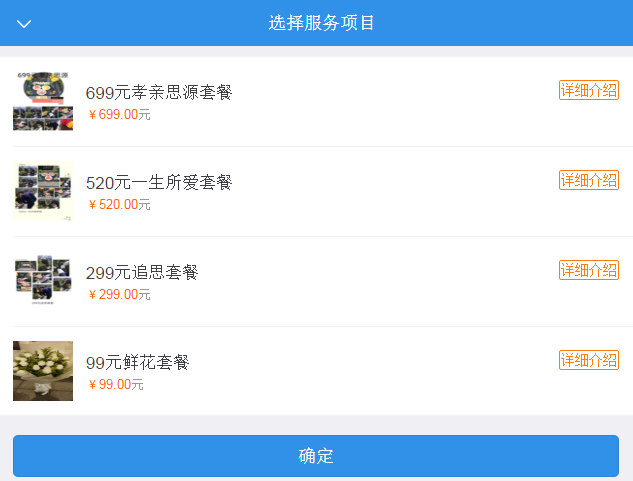Open 详细介绍 for the 699元孝亲思源套餐

pos(588,91)
